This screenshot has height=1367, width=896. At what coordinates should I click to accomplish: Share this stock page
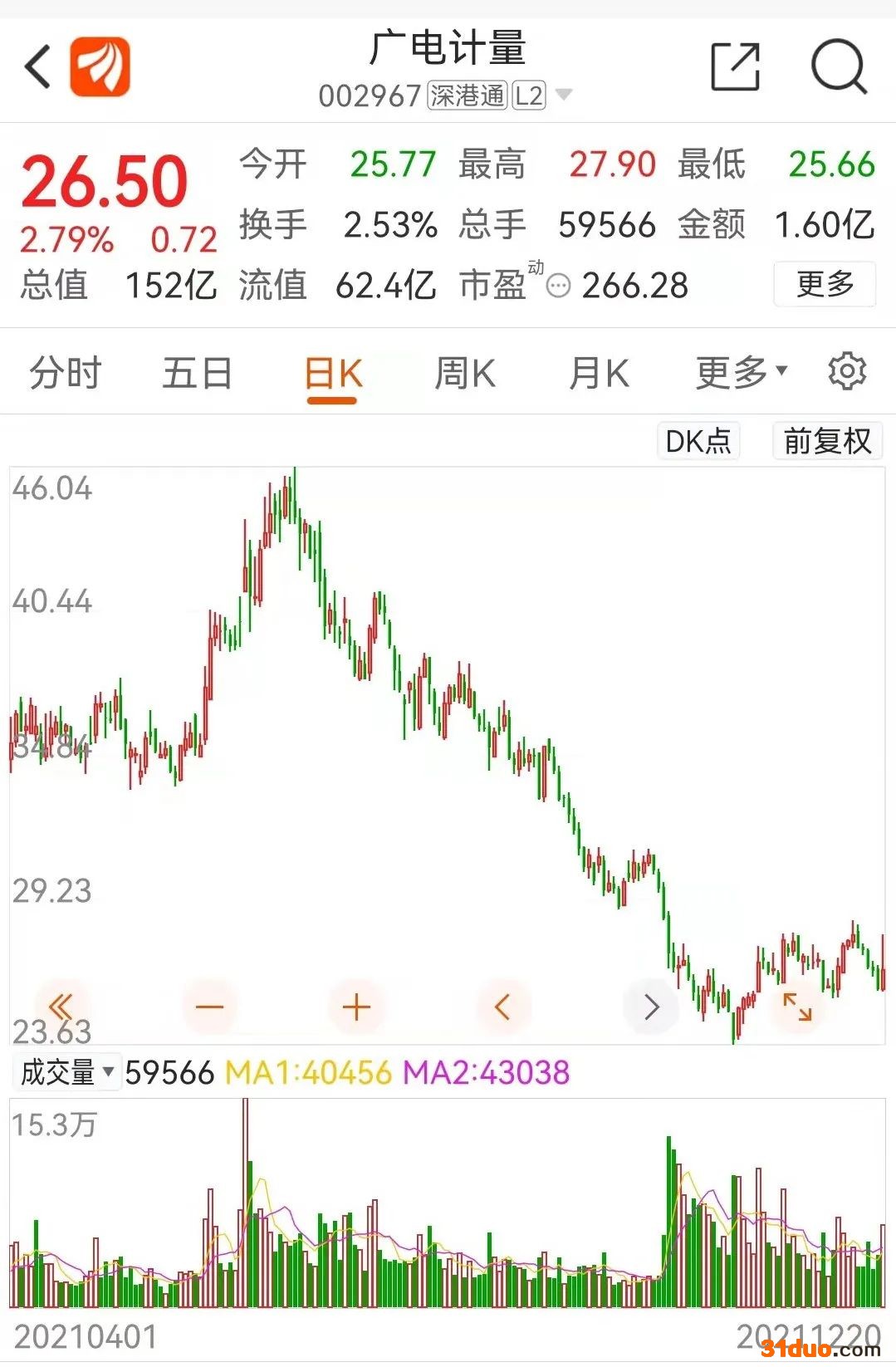(x=735, y=66)
